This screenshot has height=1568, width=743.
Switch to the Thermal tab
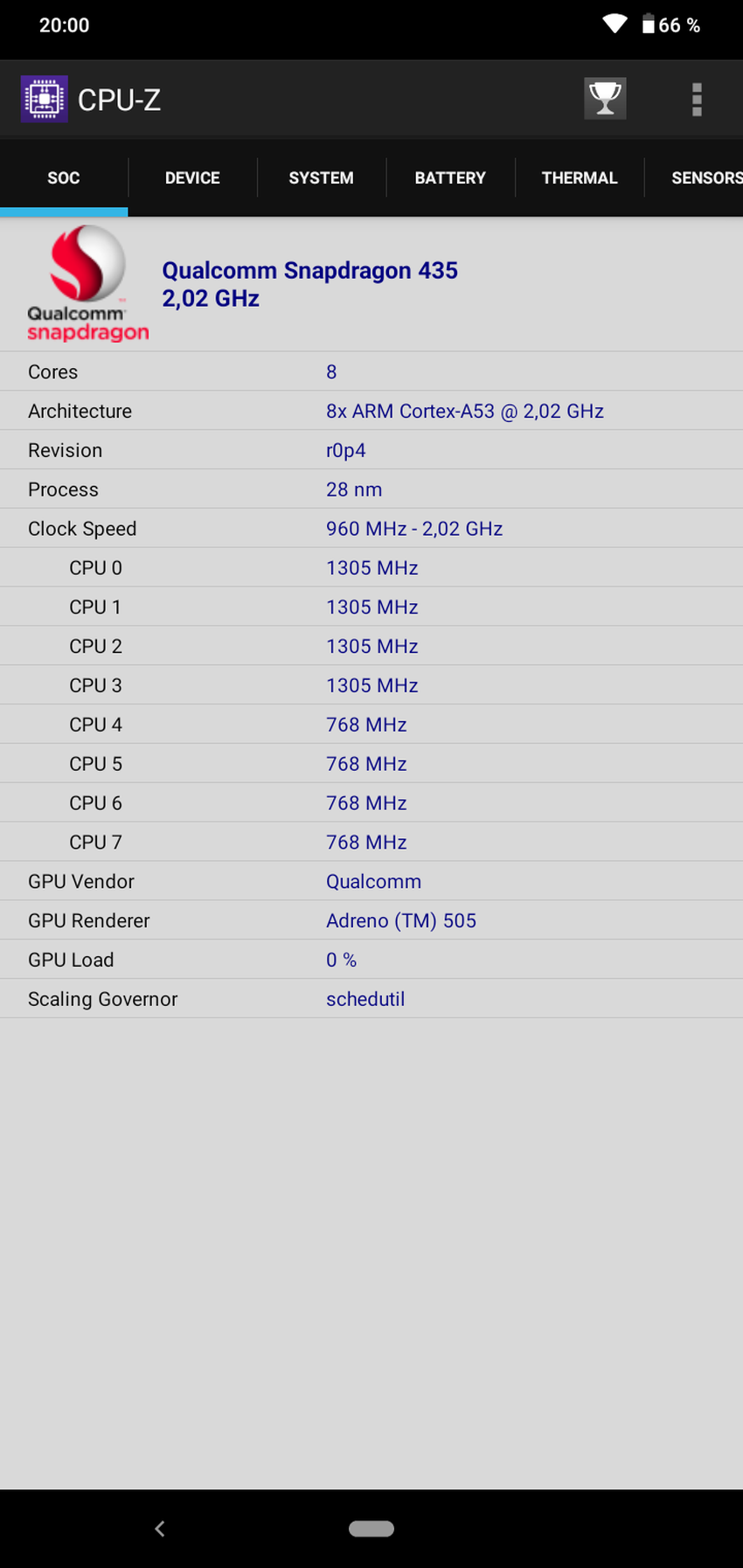click(579, 178)
